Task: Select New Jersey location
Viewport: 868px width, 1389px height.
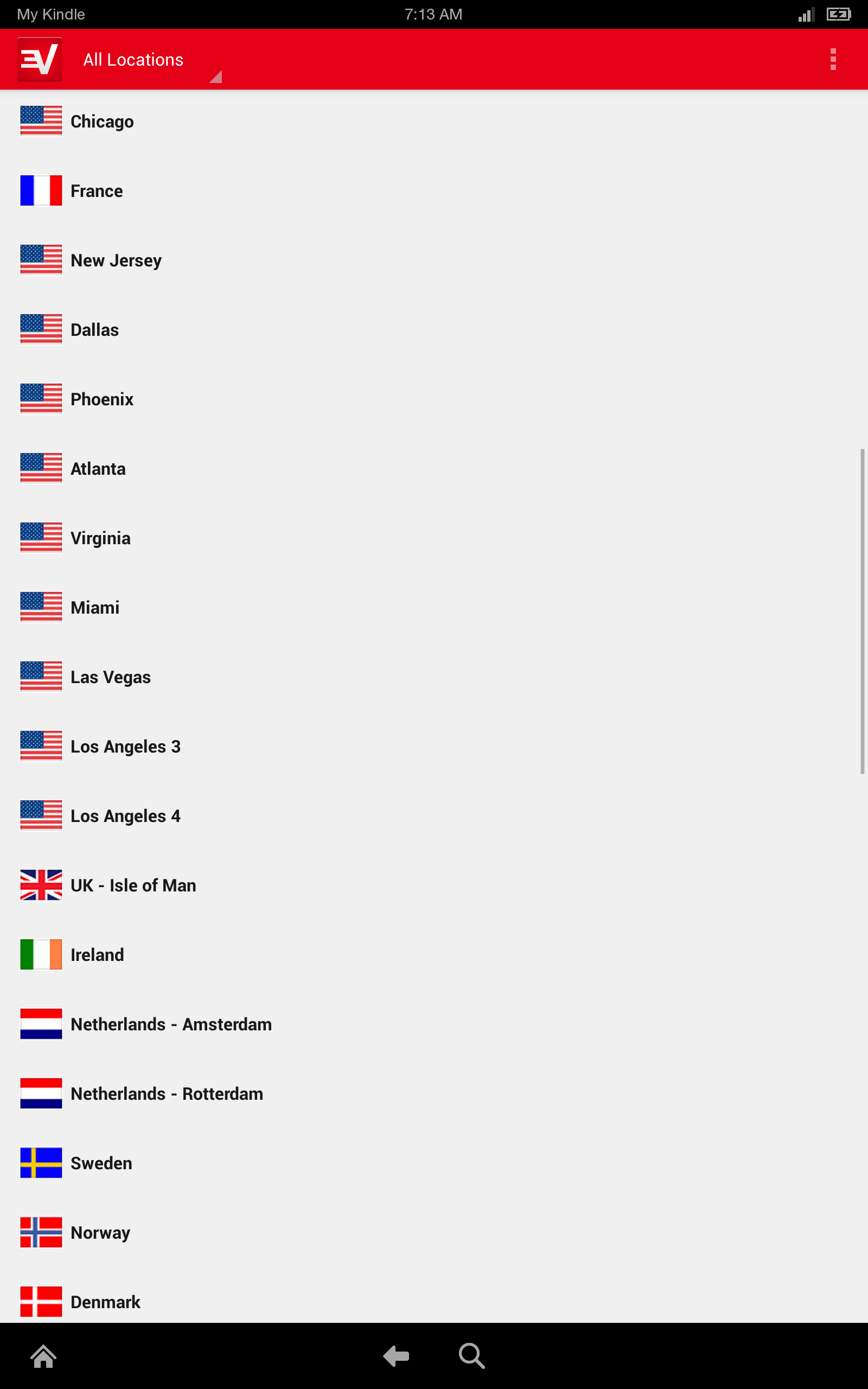Action: pyautogui.click(x=116, y=260)
